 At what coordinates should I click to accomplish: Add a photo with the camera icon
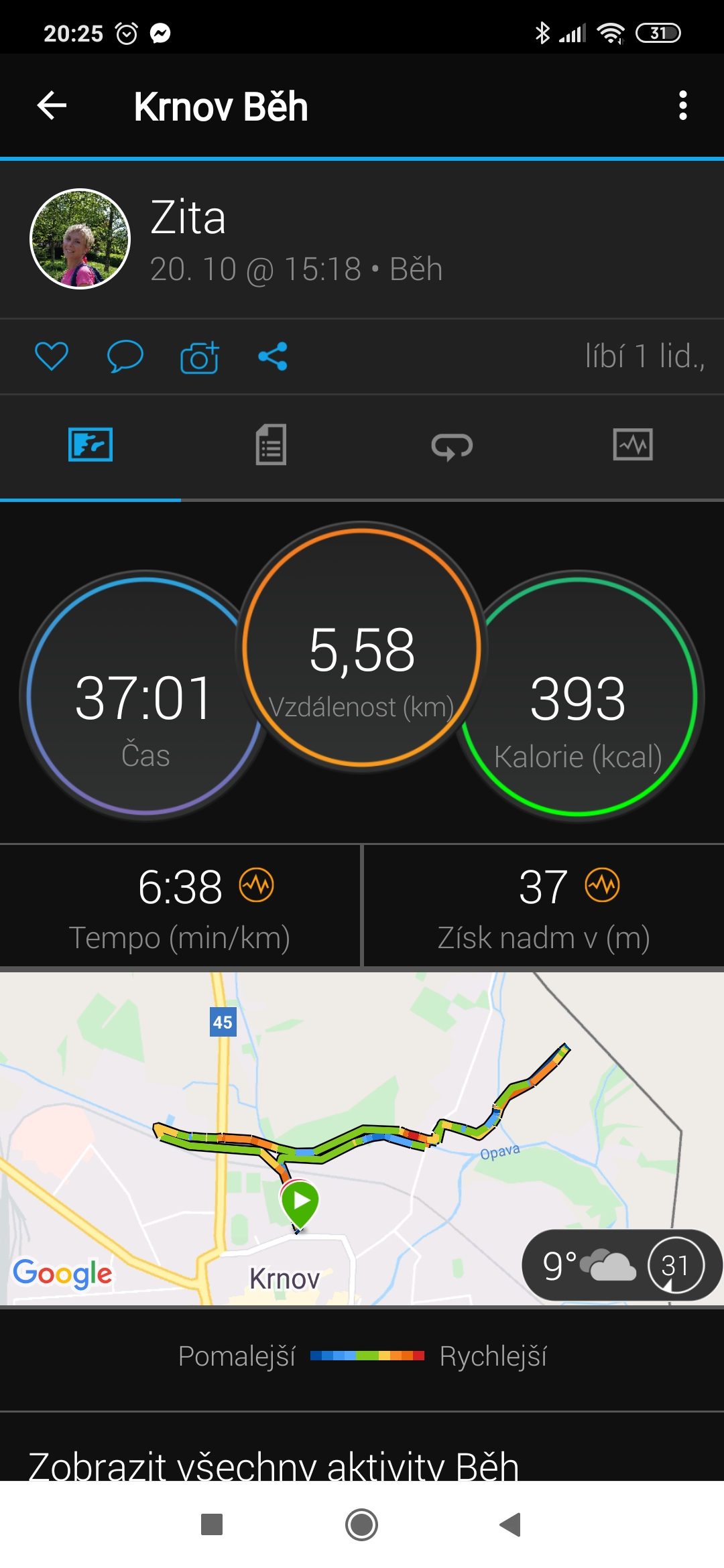(x=200, y=356)
